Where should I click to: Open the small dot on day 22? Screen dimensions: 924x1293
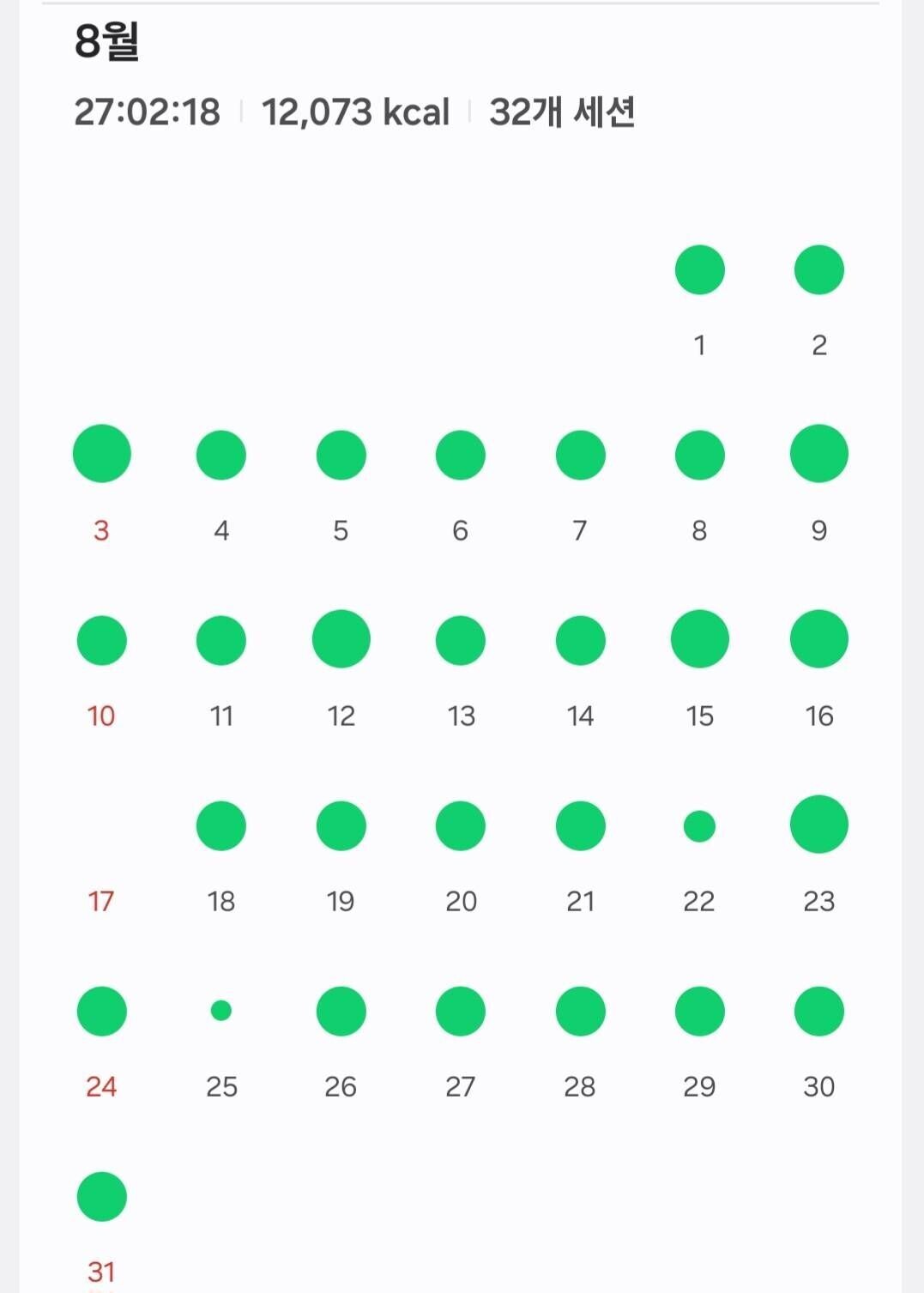coord(699,826)
